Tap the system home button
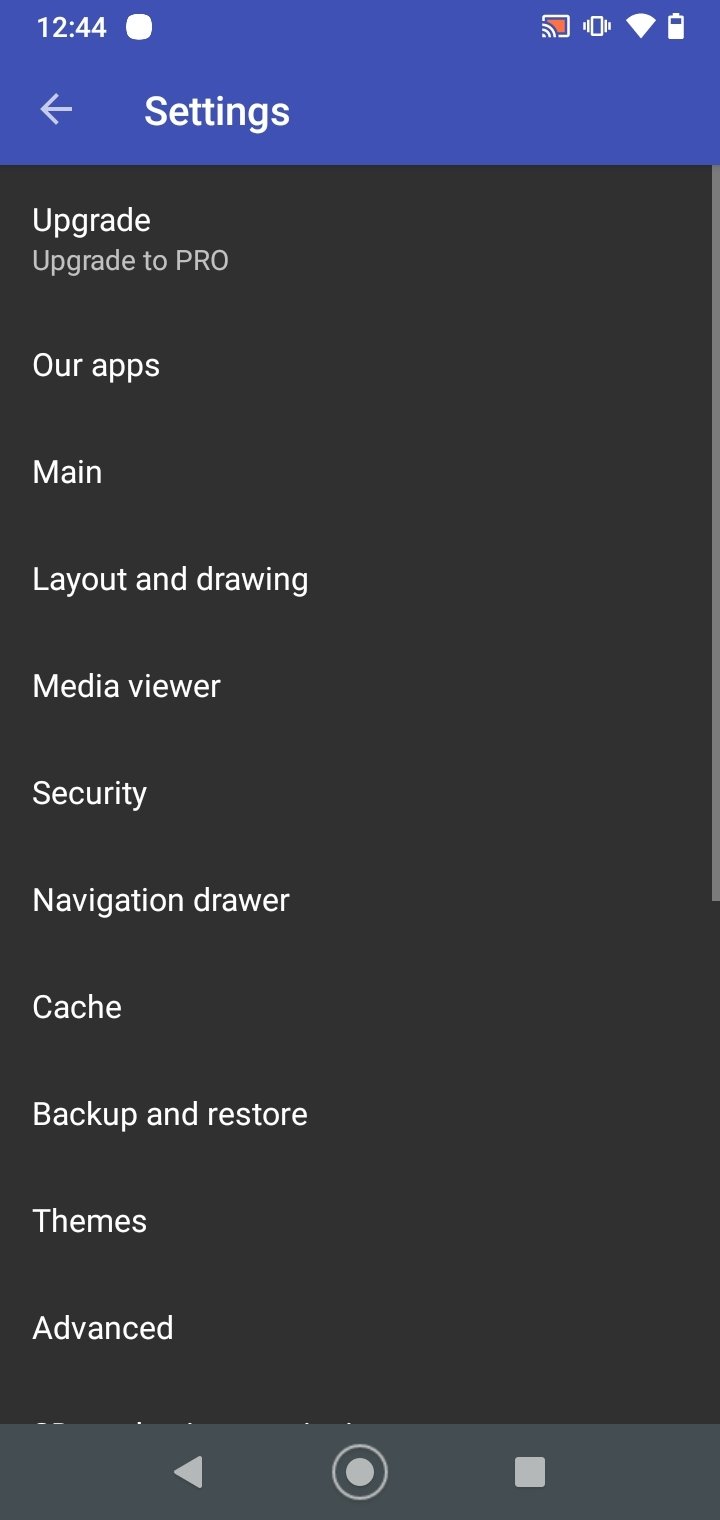This screenshot has width=720, height=1520. pos(360,1472)
